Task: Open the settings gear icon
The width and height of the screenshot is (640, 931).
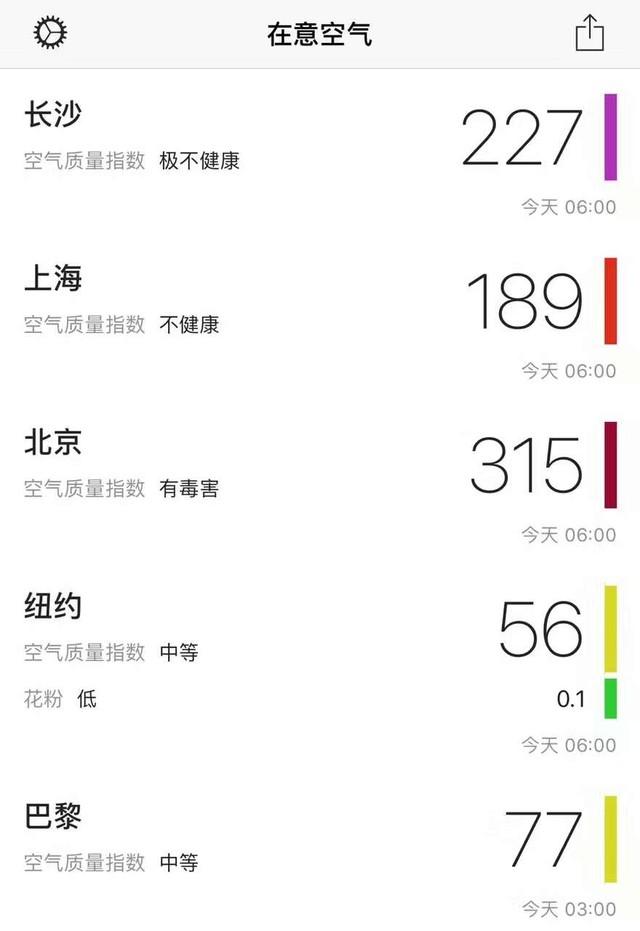Action: [x=49, y=33]
